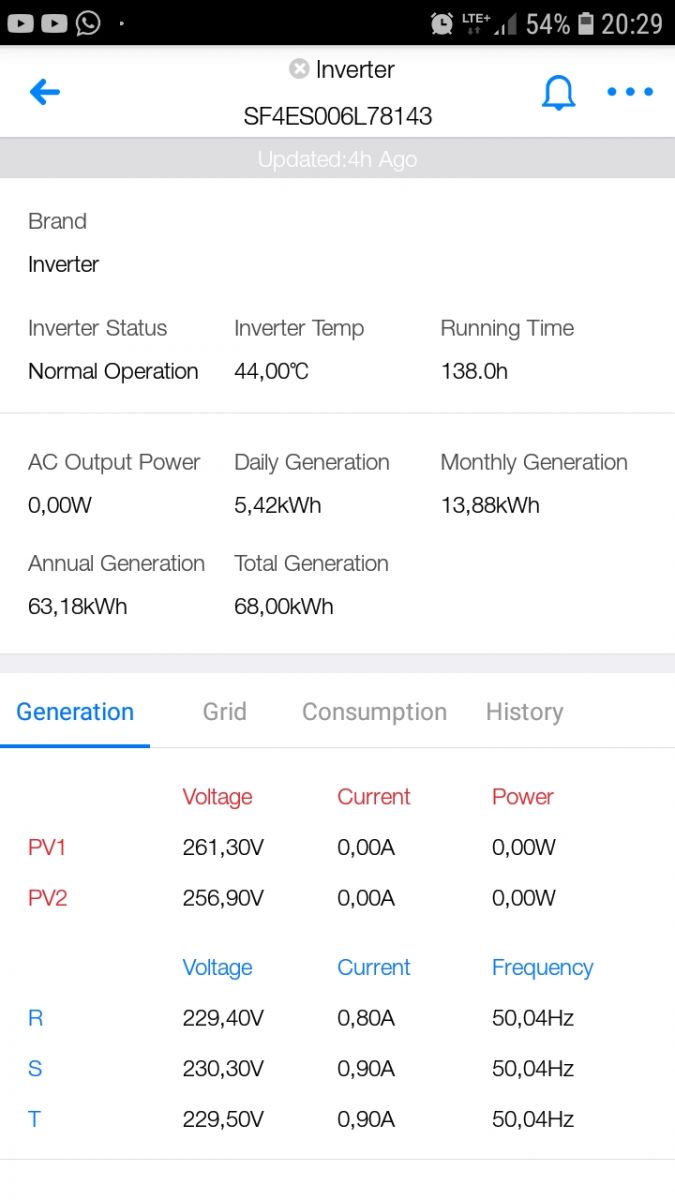Open the notifications bell
The width and height of the screenshot is (675, 1200).
point(558,92)
